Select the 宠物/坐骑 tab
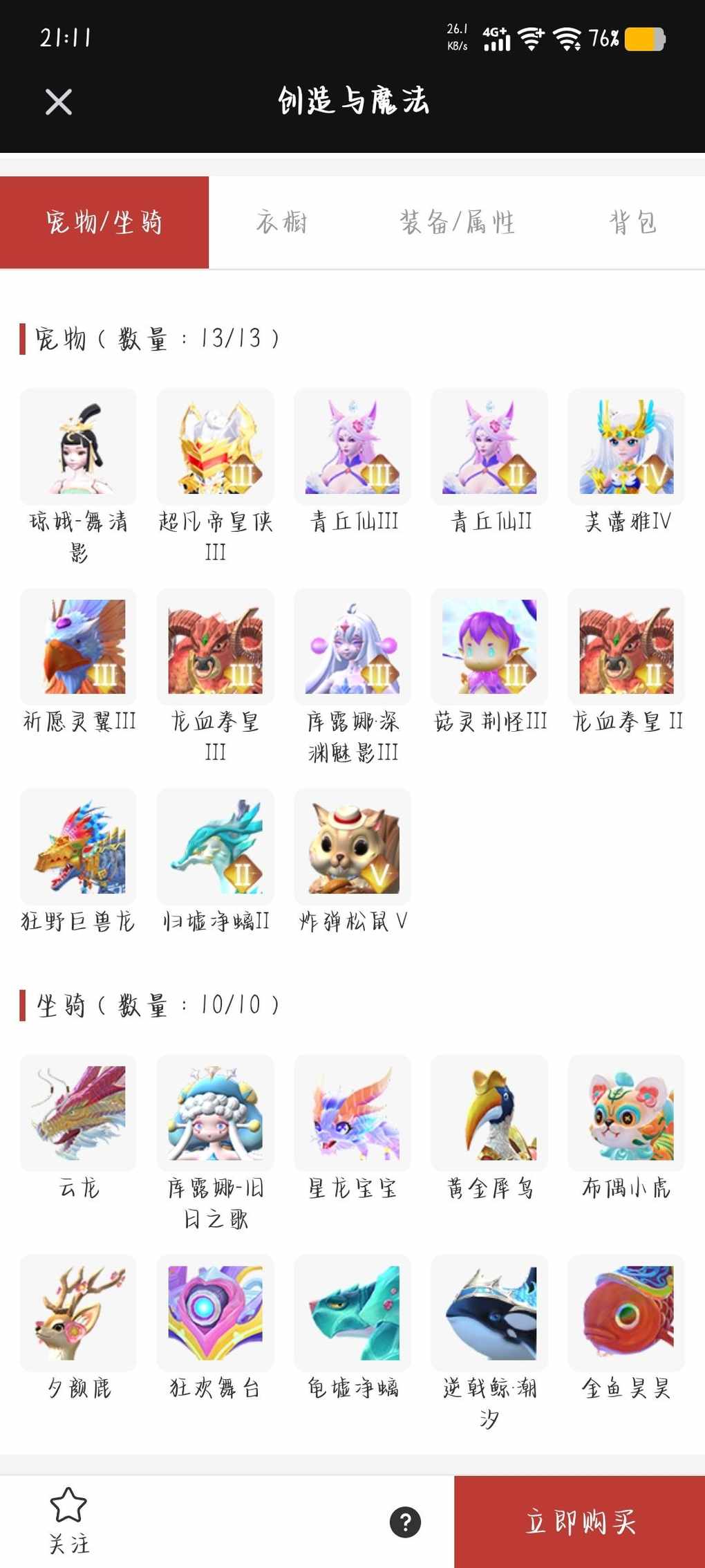 point(104,223)
